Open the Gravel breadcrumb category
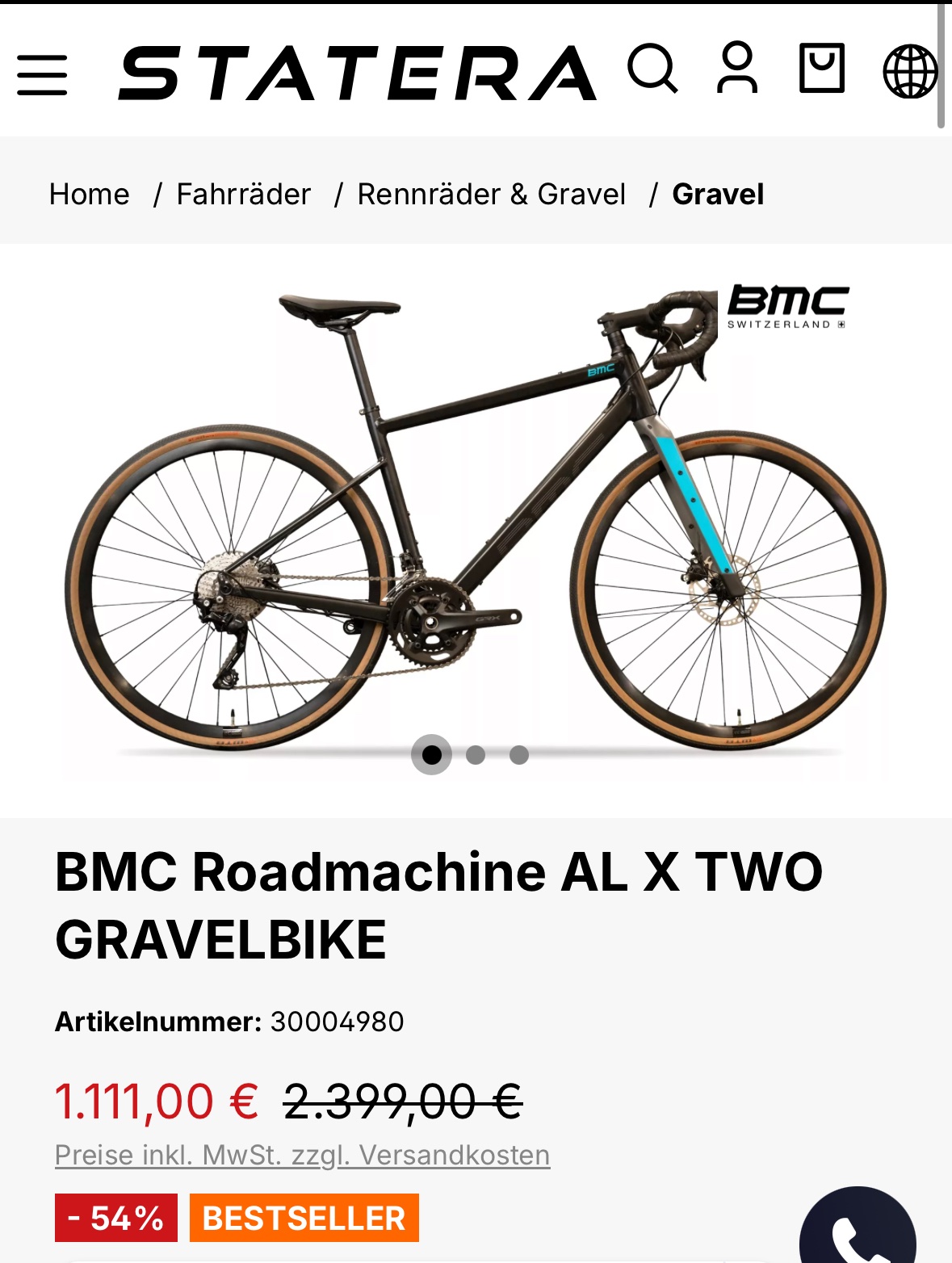This screenshot has height=1263, width=952. click(x=718, y=195)
